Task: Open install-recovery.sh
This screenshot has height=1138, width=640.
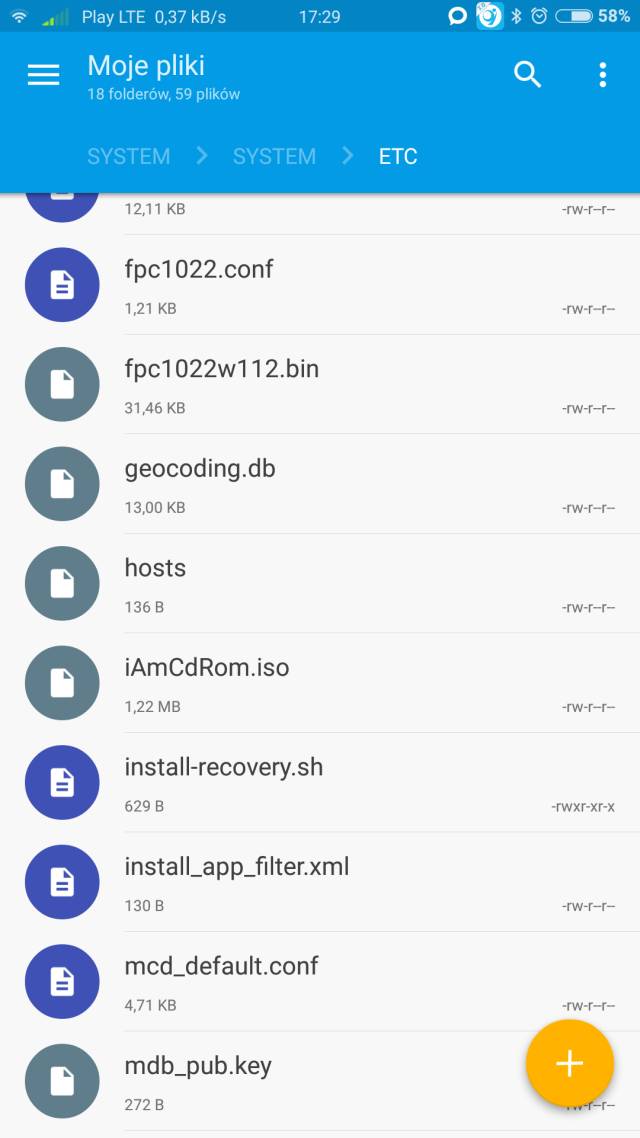Action: click(x=224, y=767)
